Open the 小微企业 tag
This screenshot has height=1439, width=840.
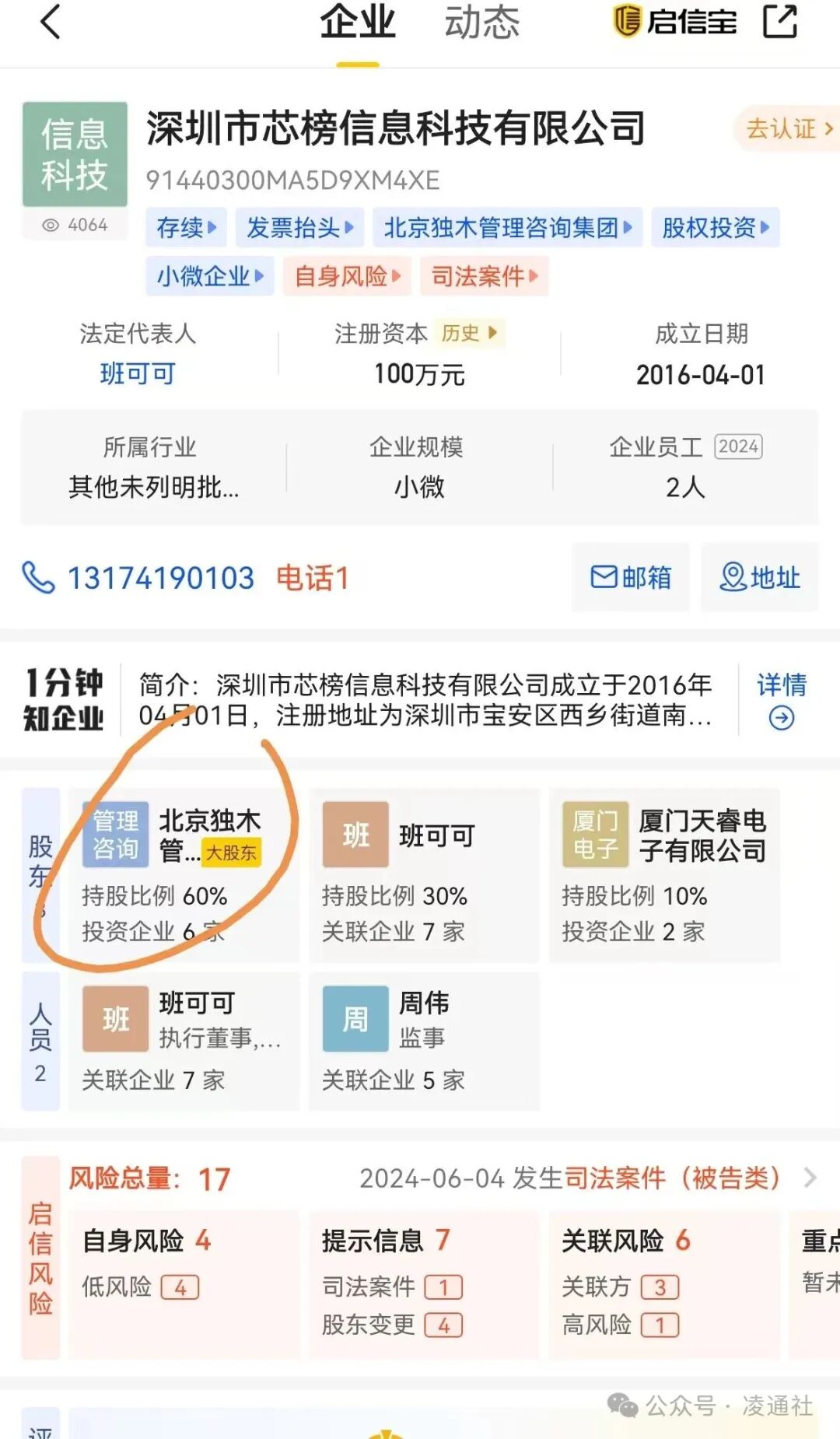(x=210, y=276)
